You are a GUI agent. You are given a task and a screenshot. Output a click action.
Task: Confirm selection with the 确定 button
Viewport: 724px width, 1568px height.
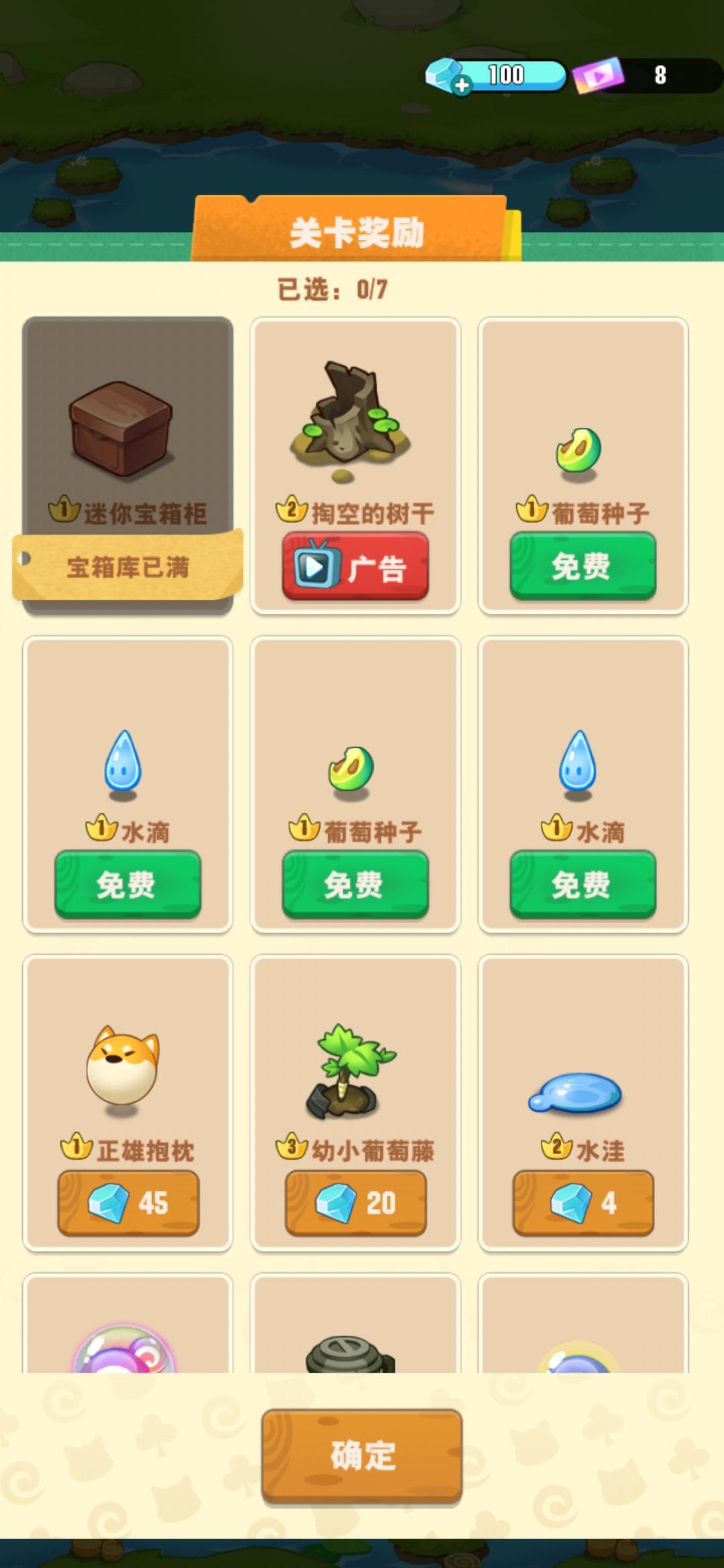[362, 1455]
